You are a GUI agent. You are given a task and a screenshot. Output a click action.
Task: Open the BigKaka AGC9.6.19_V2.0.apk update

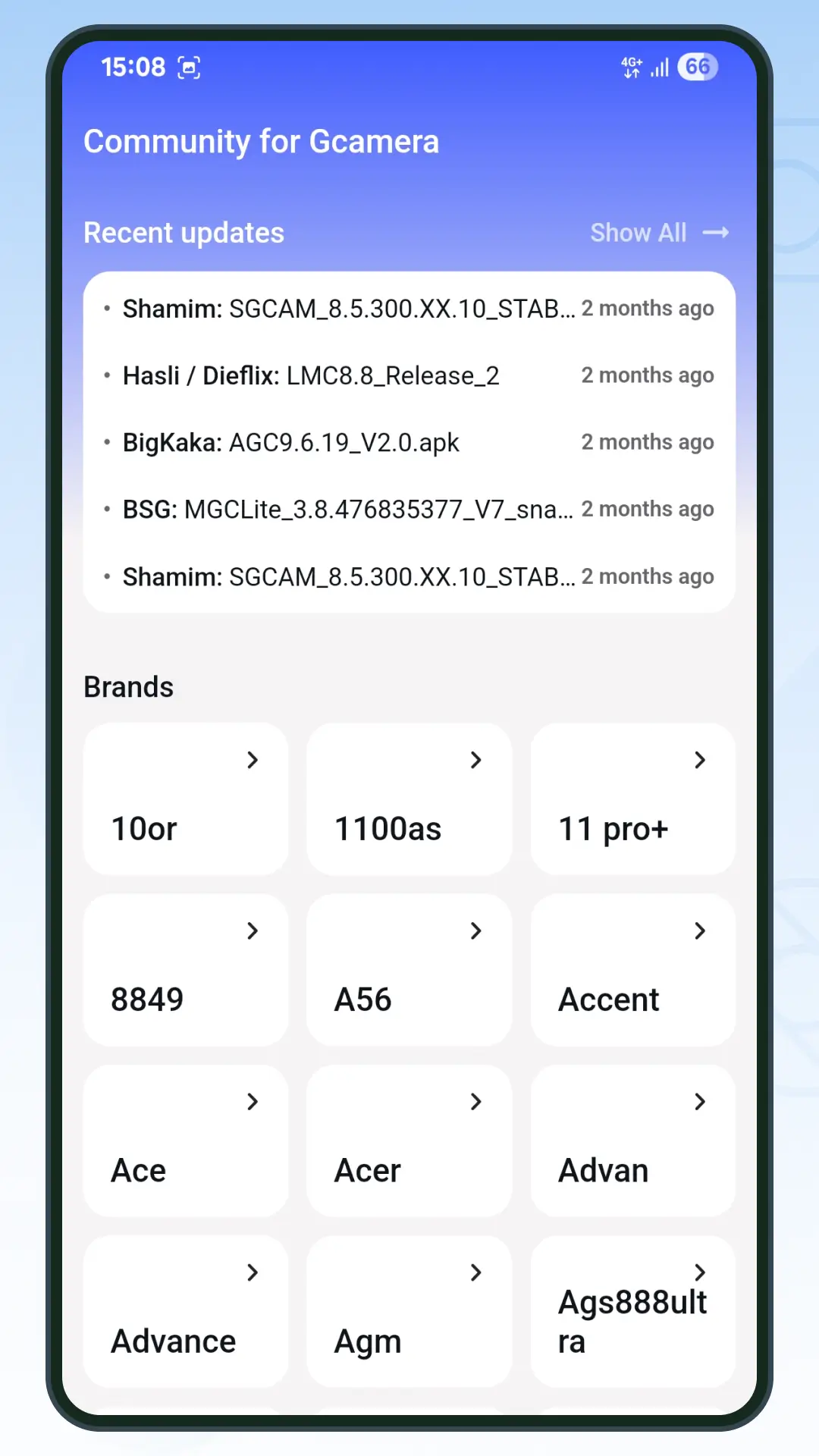pos(409,443)
